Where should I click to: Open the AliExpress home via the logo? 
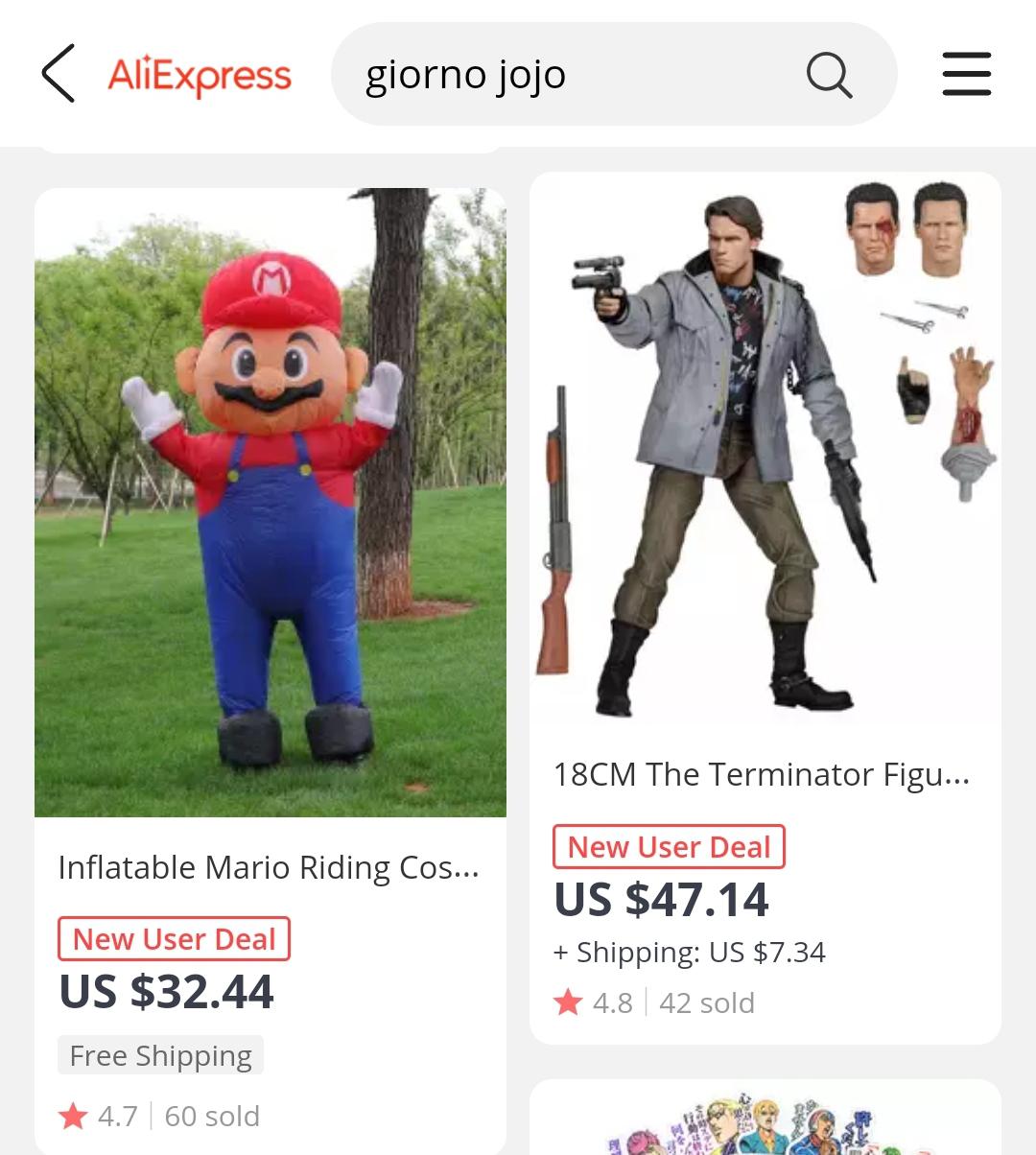click(199, 77)
